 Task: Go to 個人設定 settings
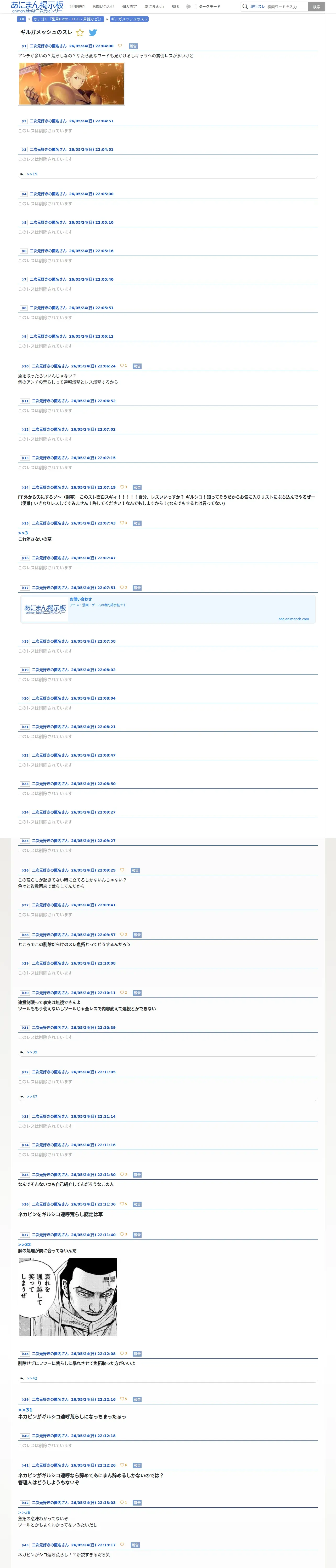(129, 7)
